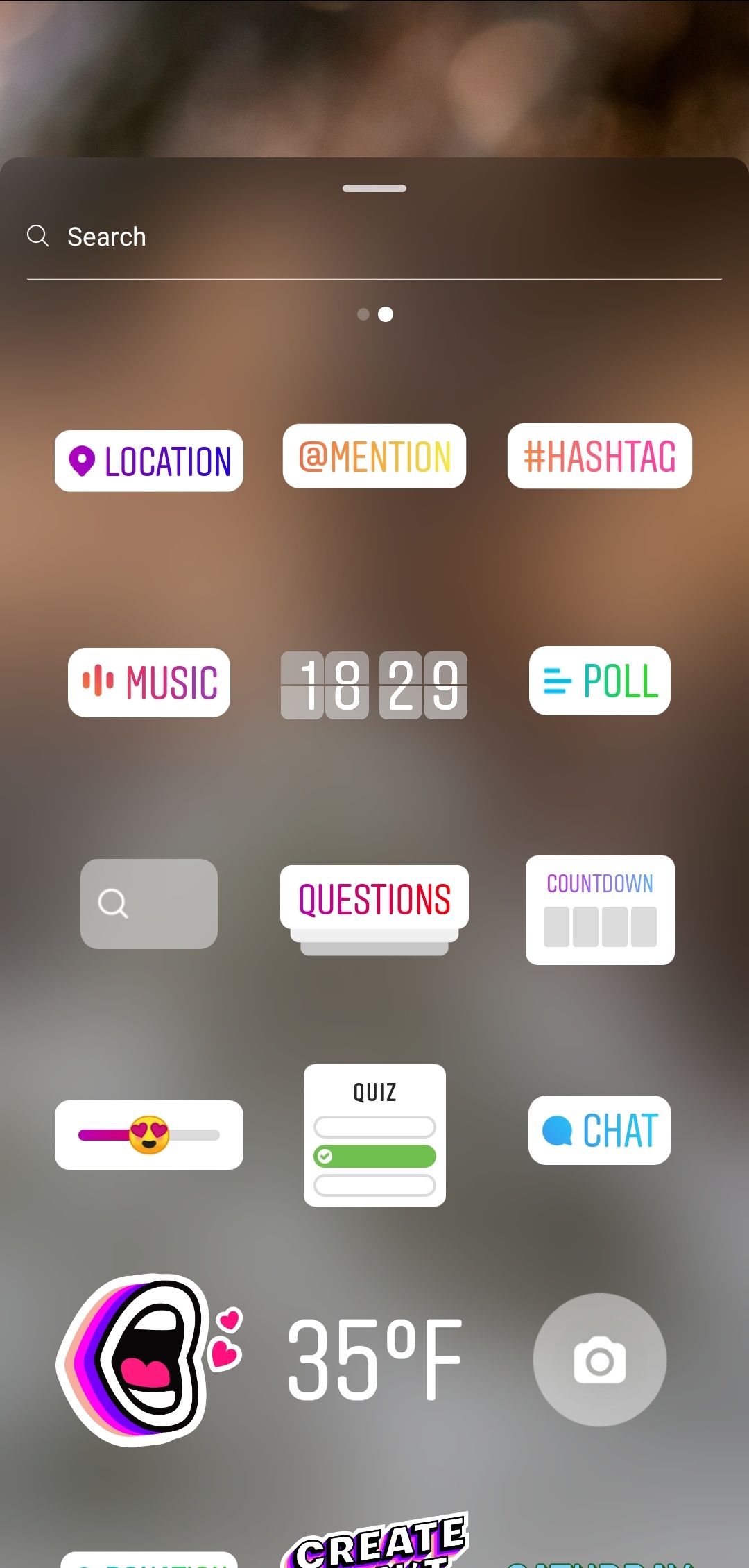The image size is (749, 1568).
Task: Select the active second page dot
Action: pyautogui.click(x=386, y=314)
